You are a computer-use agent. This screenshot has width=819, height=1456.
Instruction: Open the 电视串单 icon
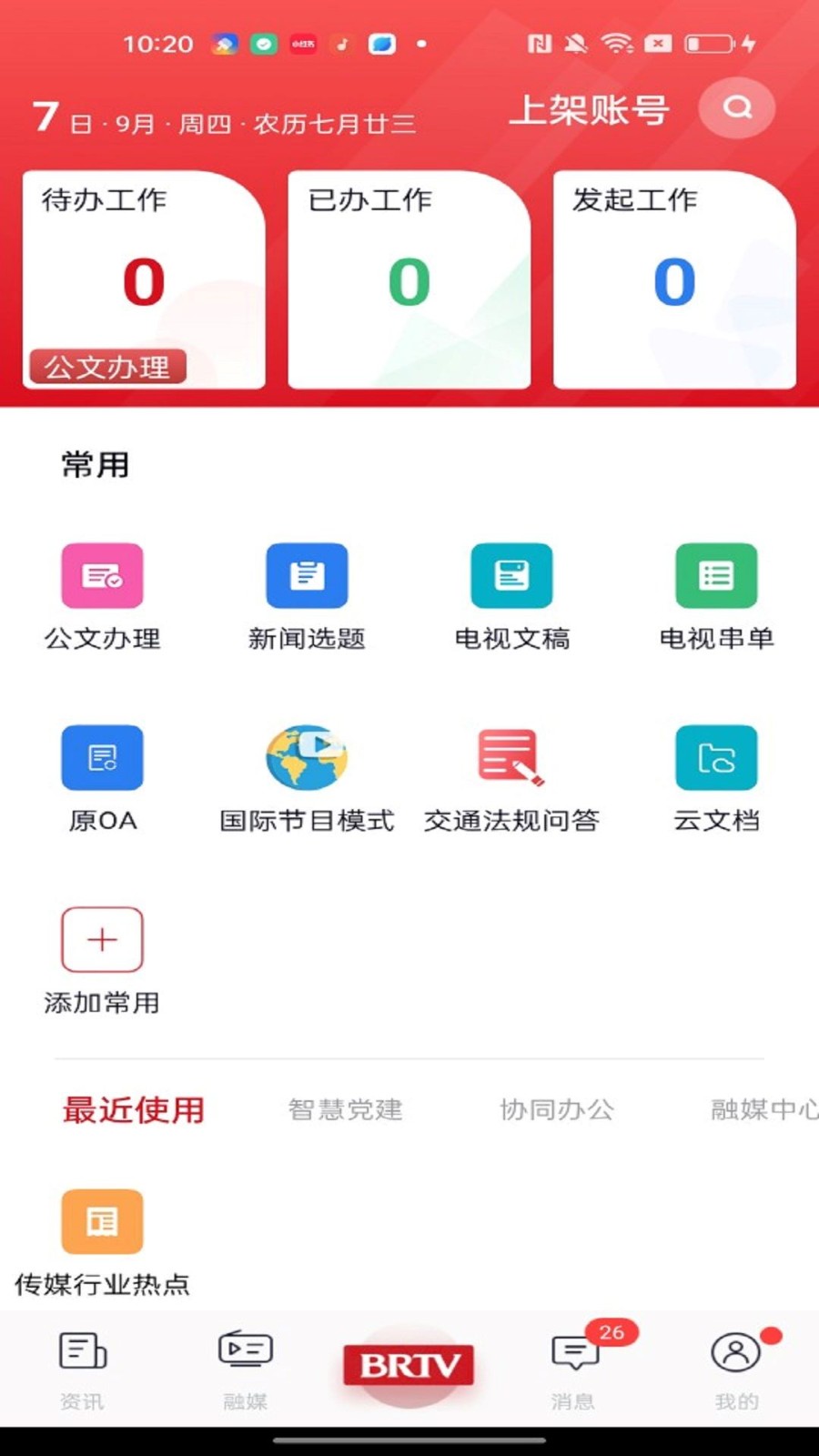(716, 575)
